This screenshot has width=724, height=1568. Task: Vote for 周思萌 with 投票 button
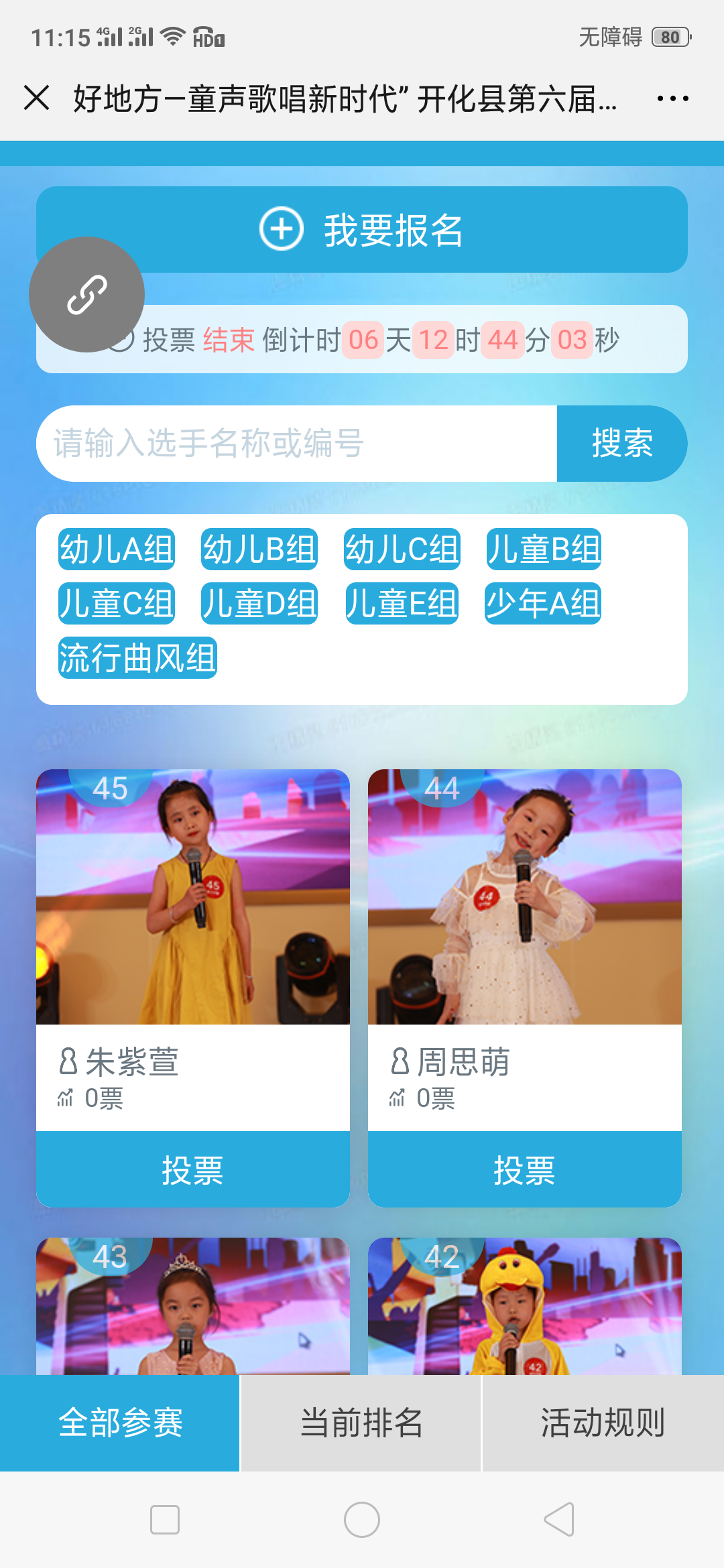525,1170
